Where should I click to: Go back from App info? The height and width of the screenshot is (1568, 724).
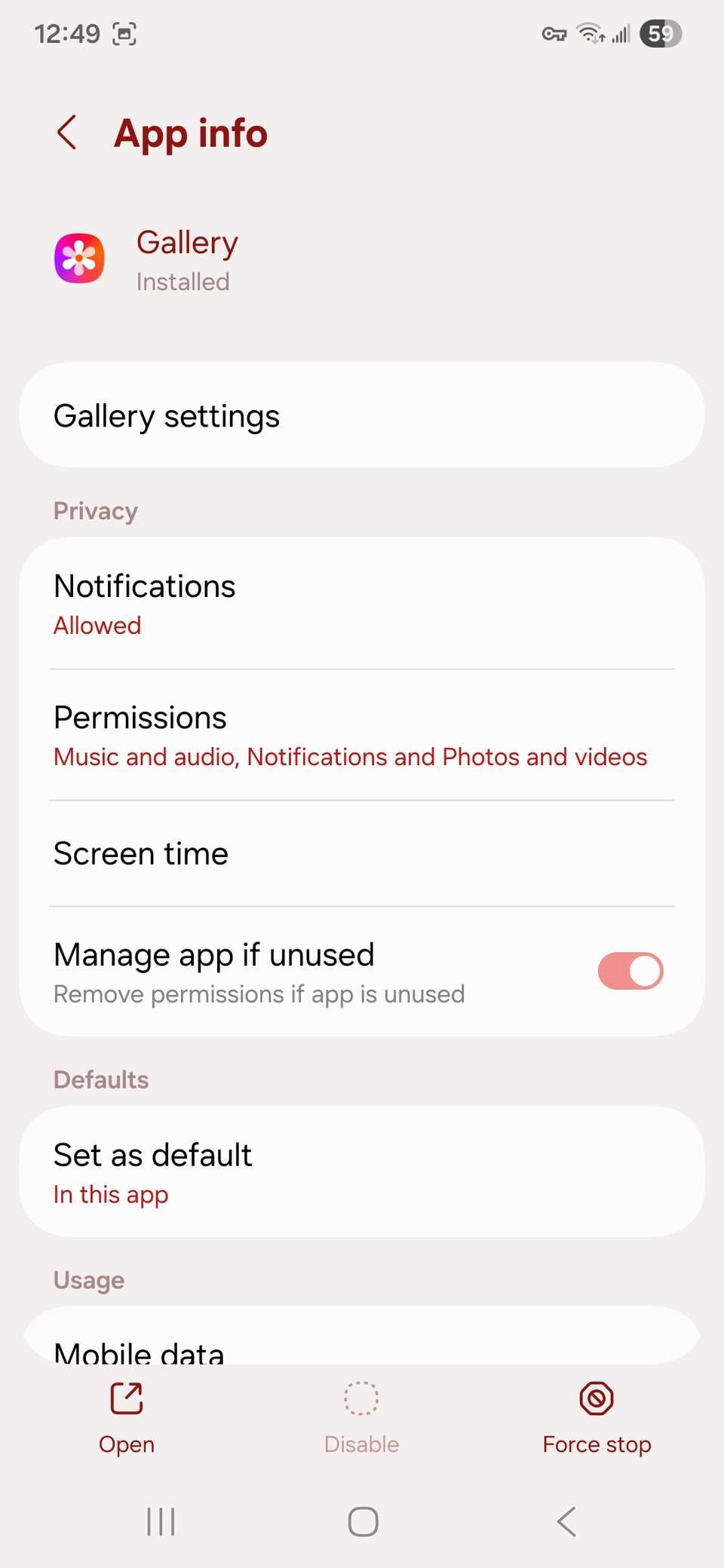point(67,133)
